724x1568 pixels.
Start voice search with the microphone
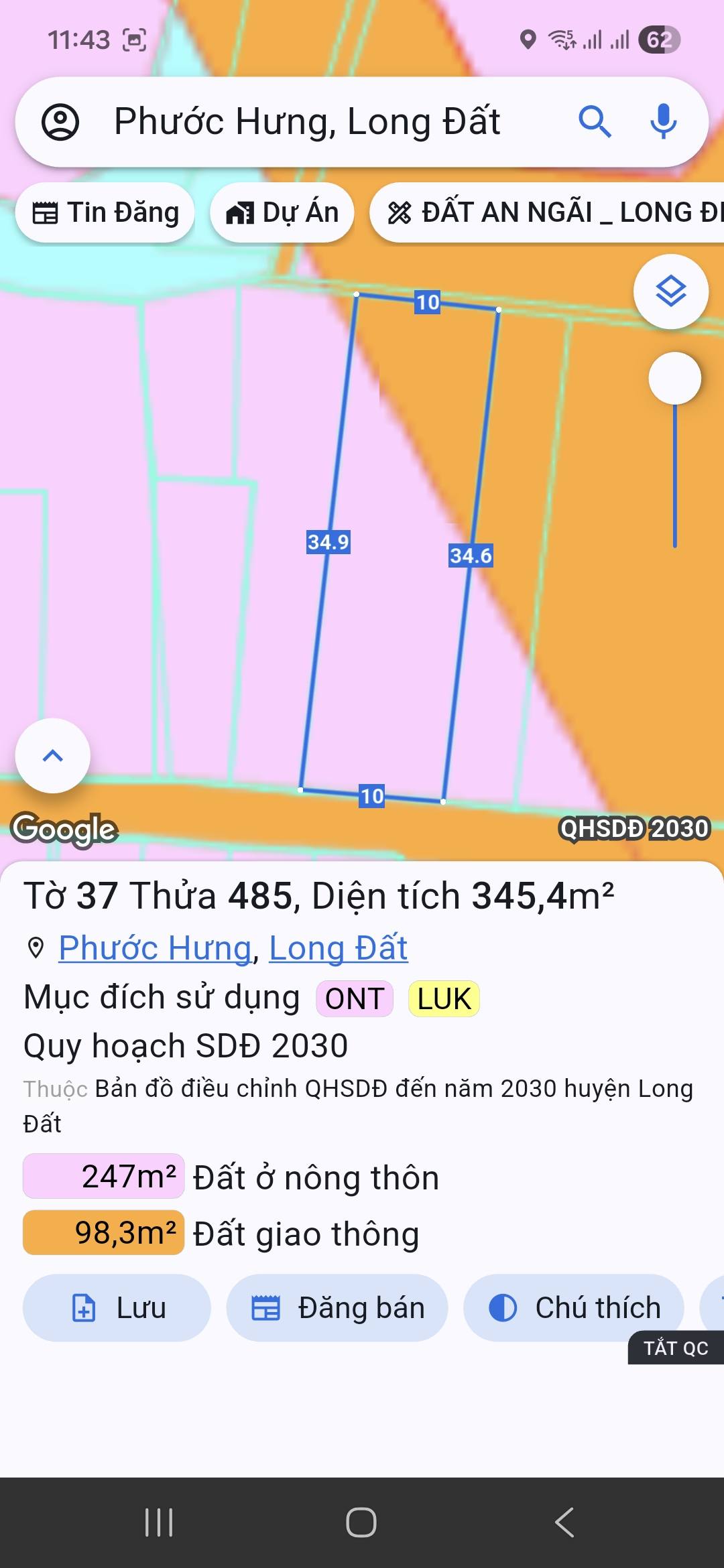[663, 122]
